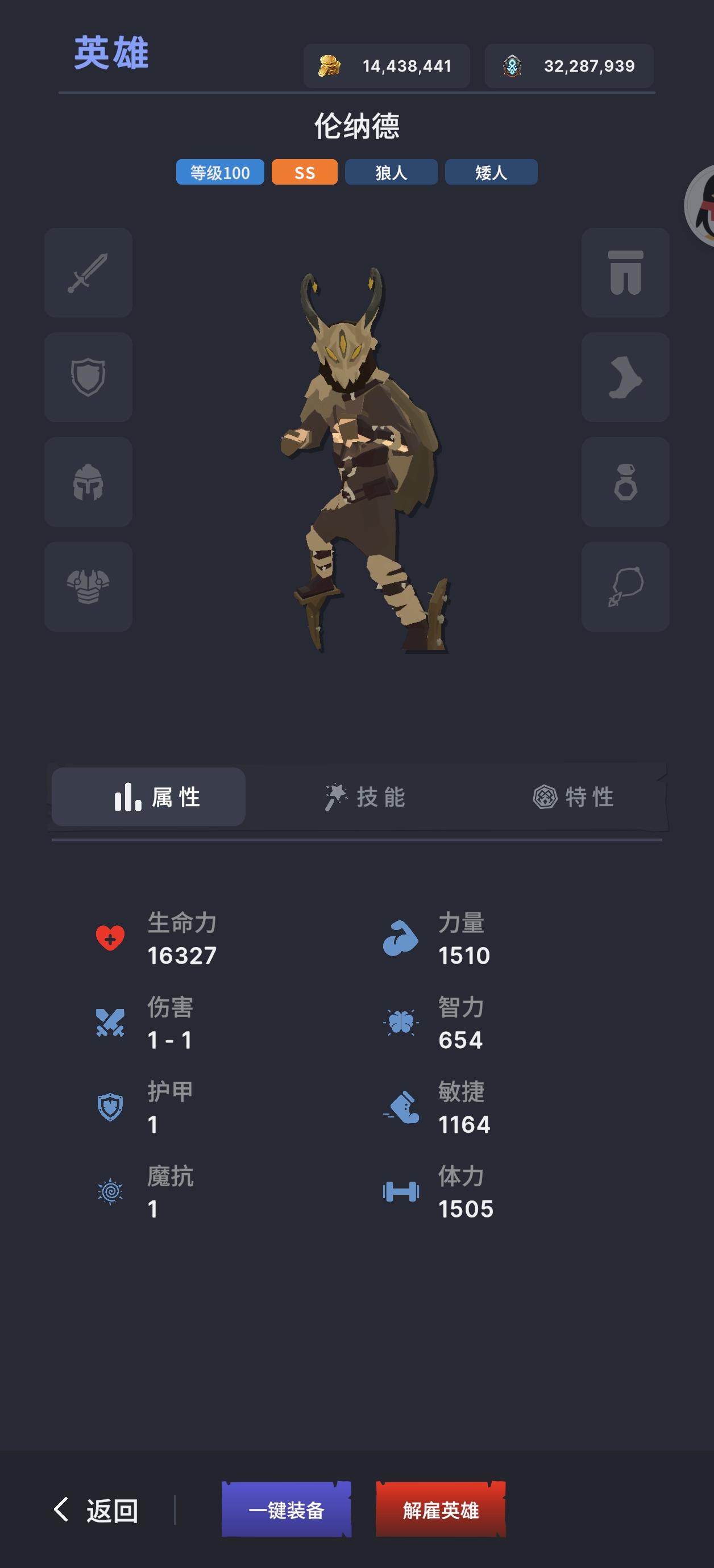The height and width of the screenshot is (1568, 714).
Task: Open the weapon equipment slot
Action: pos(88,273)
